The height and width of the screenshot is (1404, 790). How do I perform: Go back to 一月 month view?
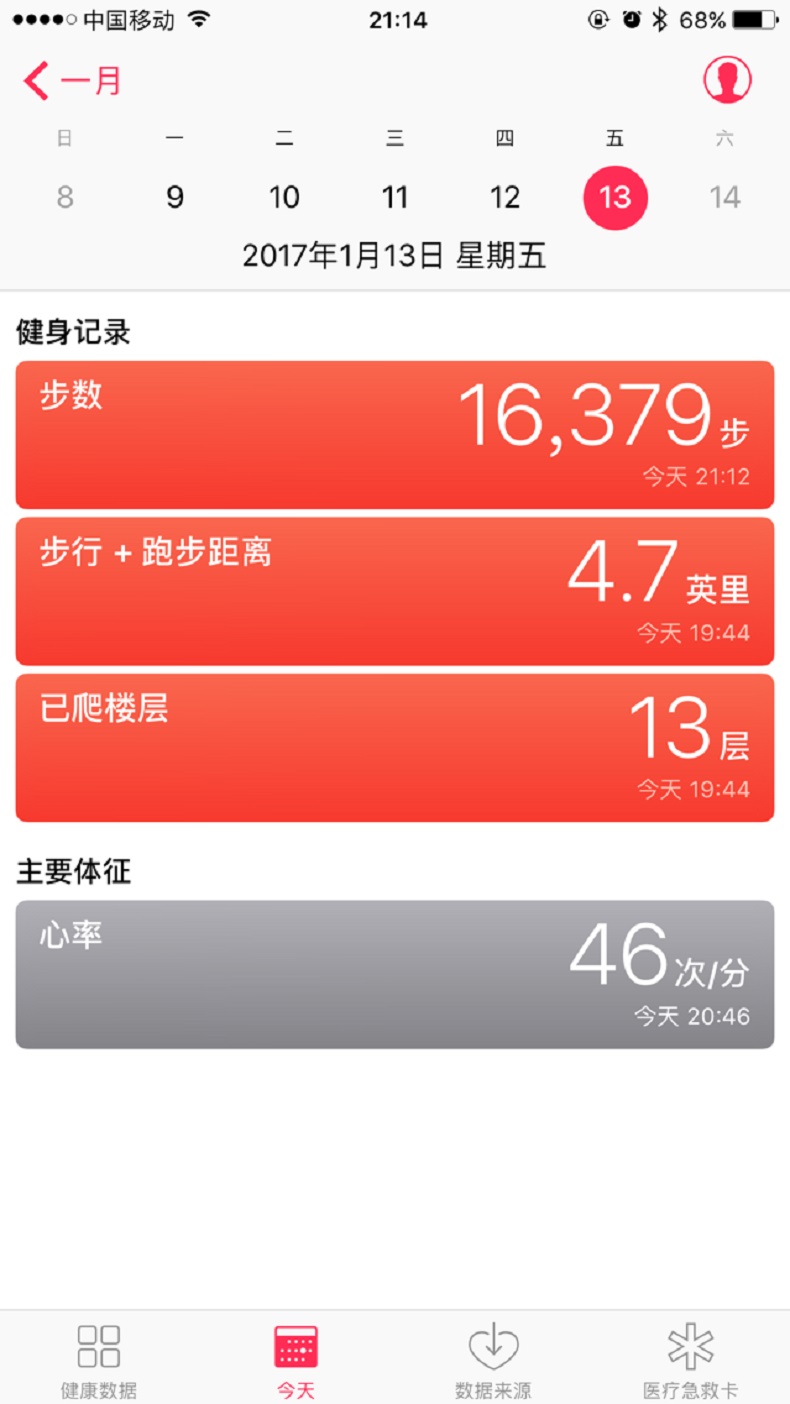tap(72, 81)
